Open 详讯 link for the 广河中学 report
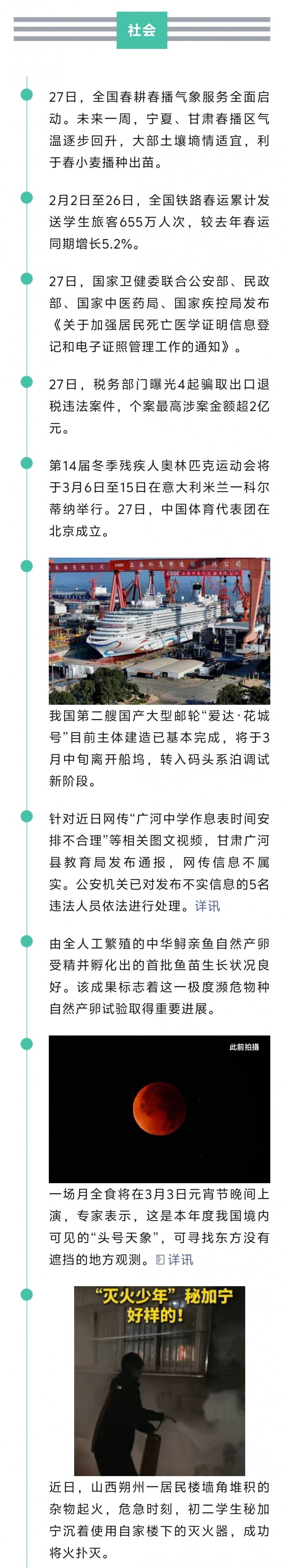Screen dimensions: 284x1568 pyautogui.click(x=207, y=906)
